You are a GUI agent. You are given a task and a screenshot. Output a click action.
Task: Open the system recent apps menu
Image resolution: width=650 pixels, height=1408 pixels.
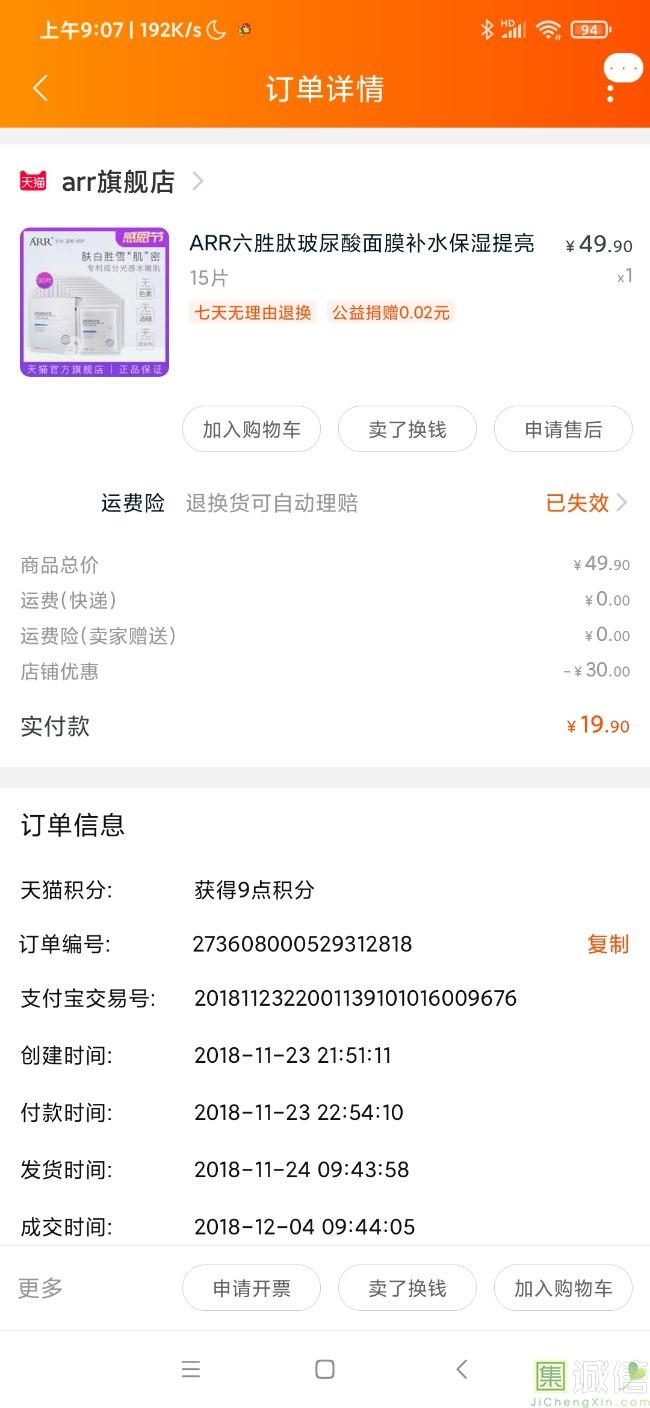tap(191, 1369)
